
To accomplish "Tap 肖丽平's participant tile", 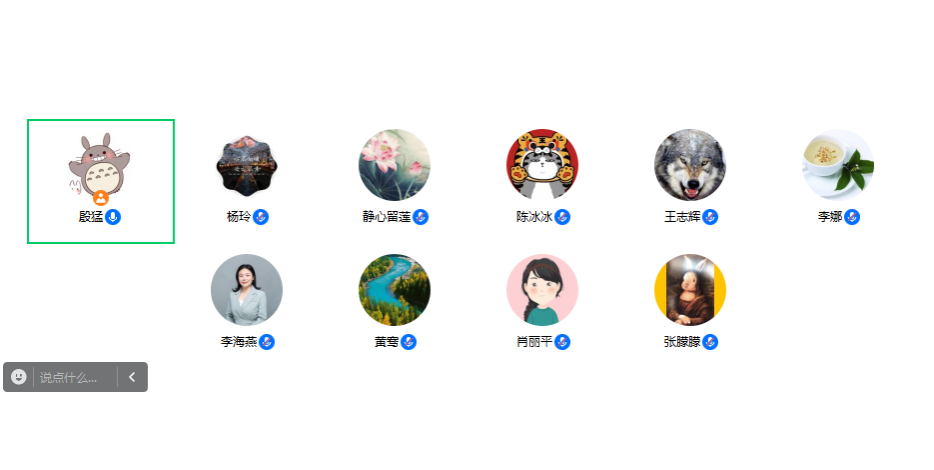I will [x=542, y=290].
